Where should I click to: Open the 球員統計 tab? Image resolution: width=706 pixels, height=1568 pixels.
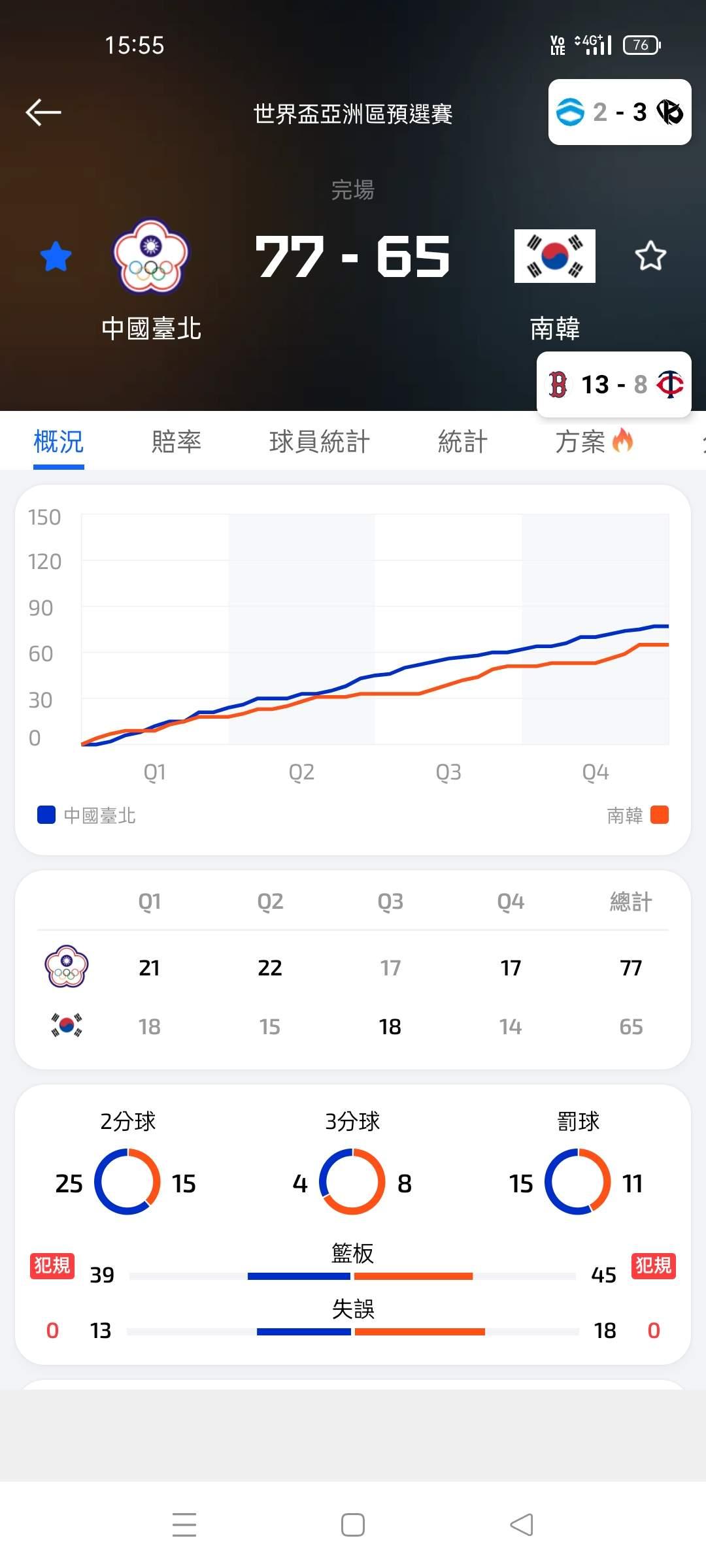point(319,442)
